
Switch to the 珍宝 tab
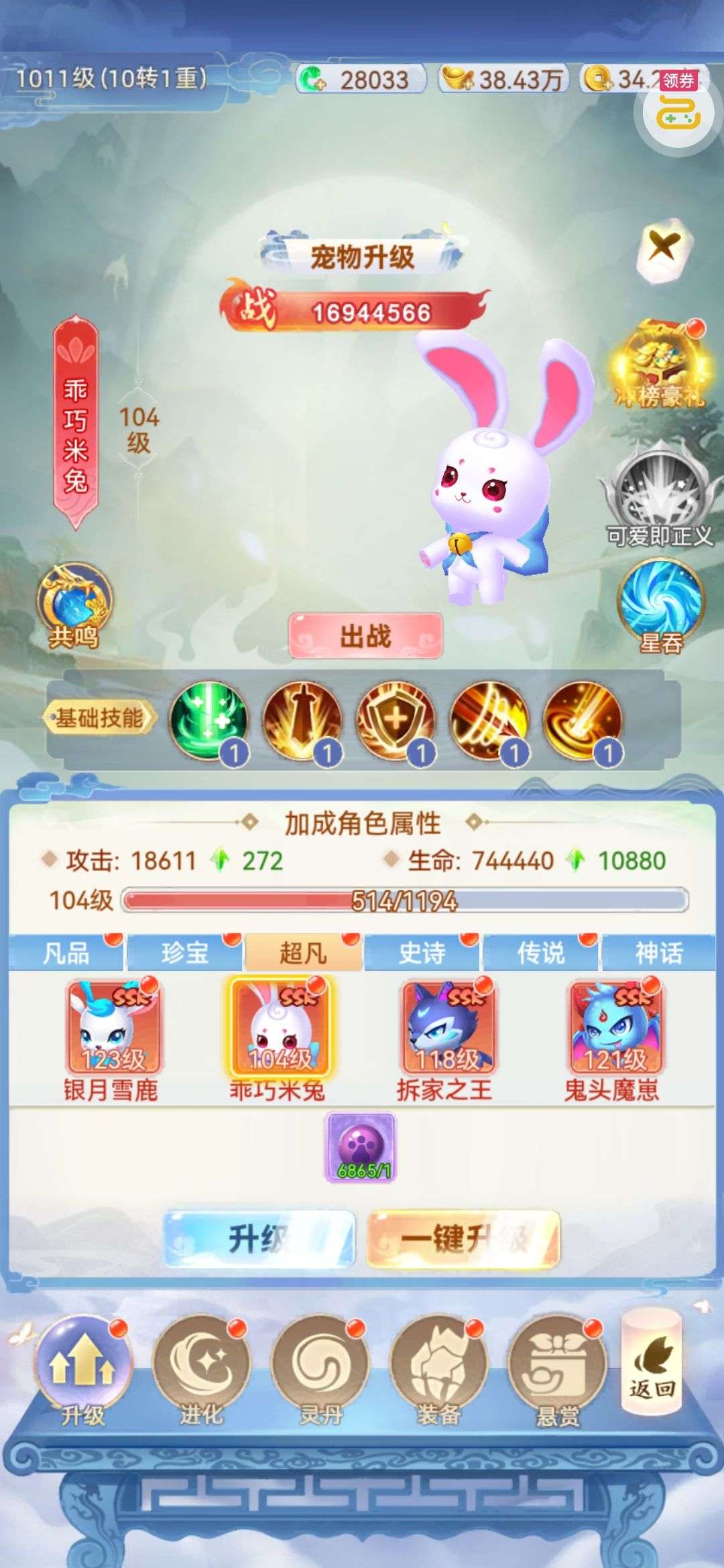[x=184, y=952]
